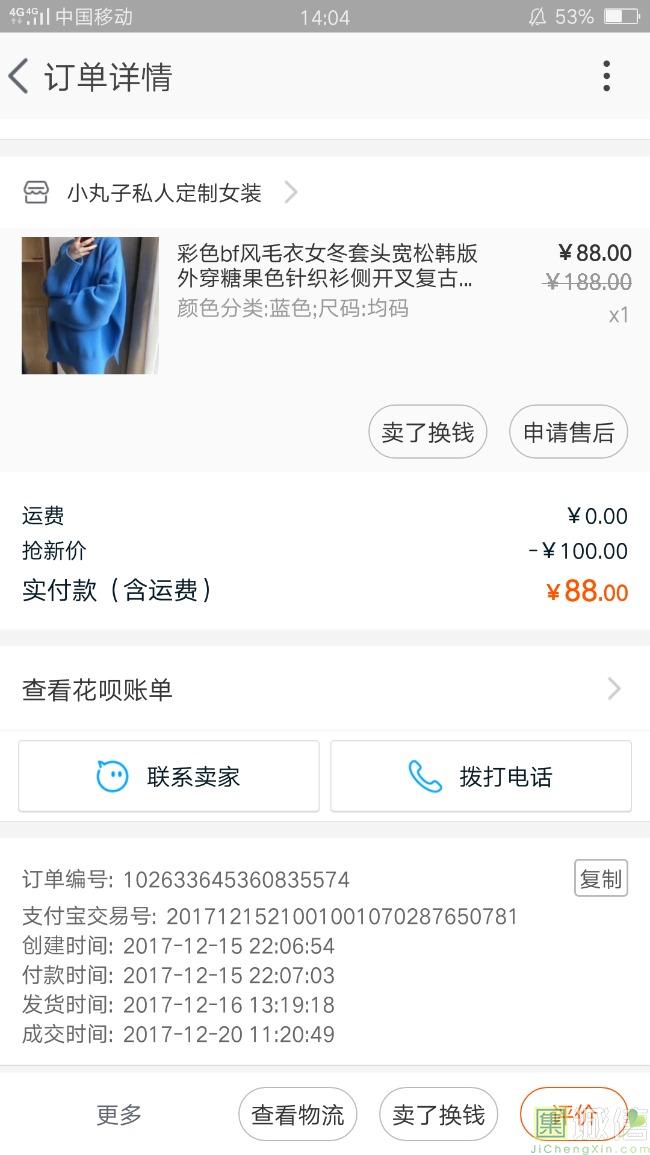Go back from the 订单详情 page

tap(20, 76)
